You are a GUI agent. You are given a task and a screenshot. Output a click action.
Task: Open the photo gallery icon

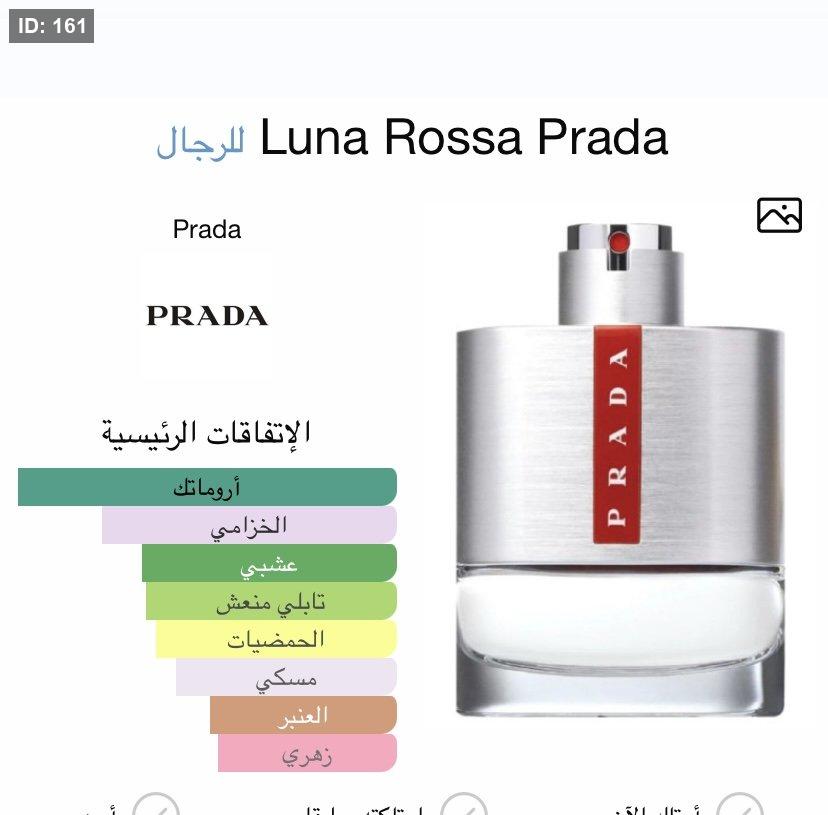pos(779,215)
